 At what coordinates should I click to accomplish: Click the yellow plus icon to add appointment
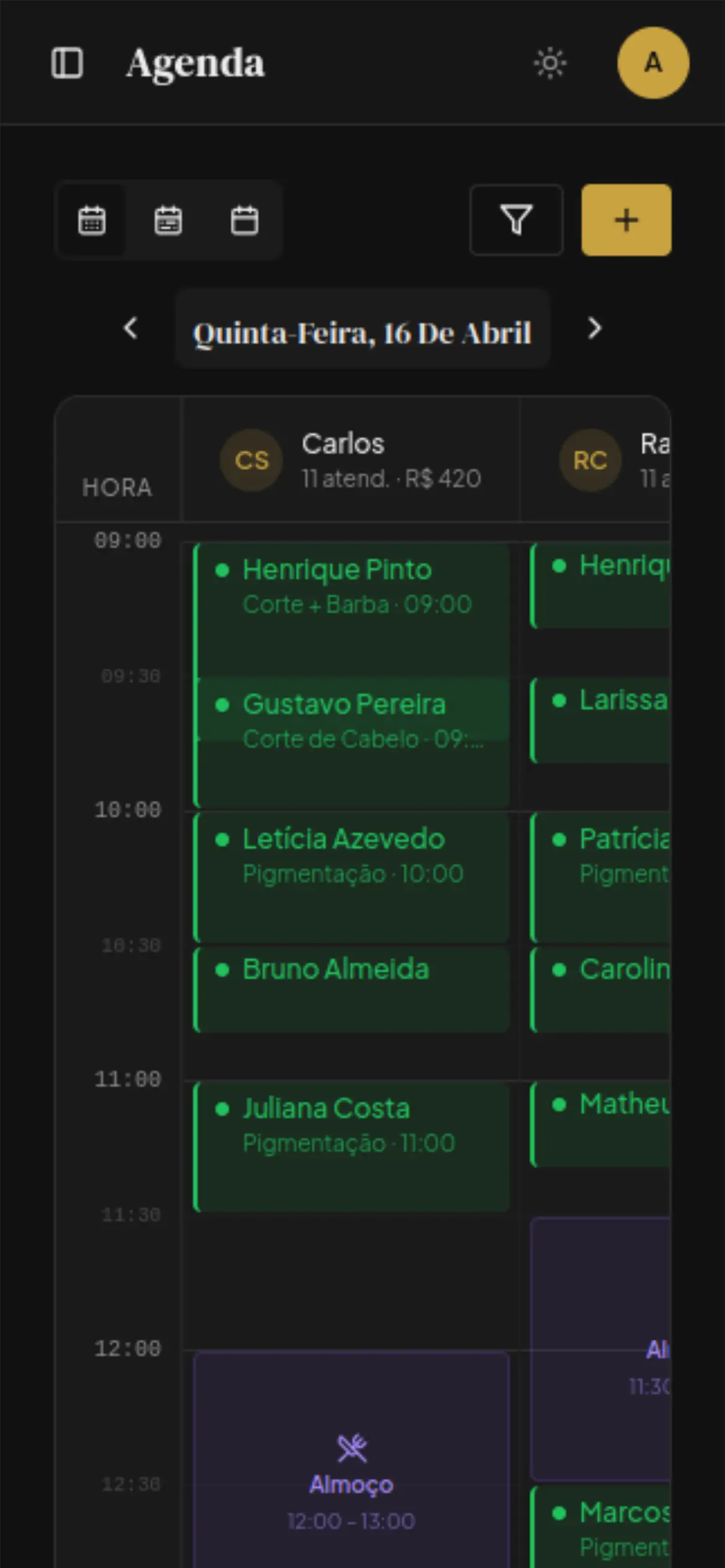[626, 220]
